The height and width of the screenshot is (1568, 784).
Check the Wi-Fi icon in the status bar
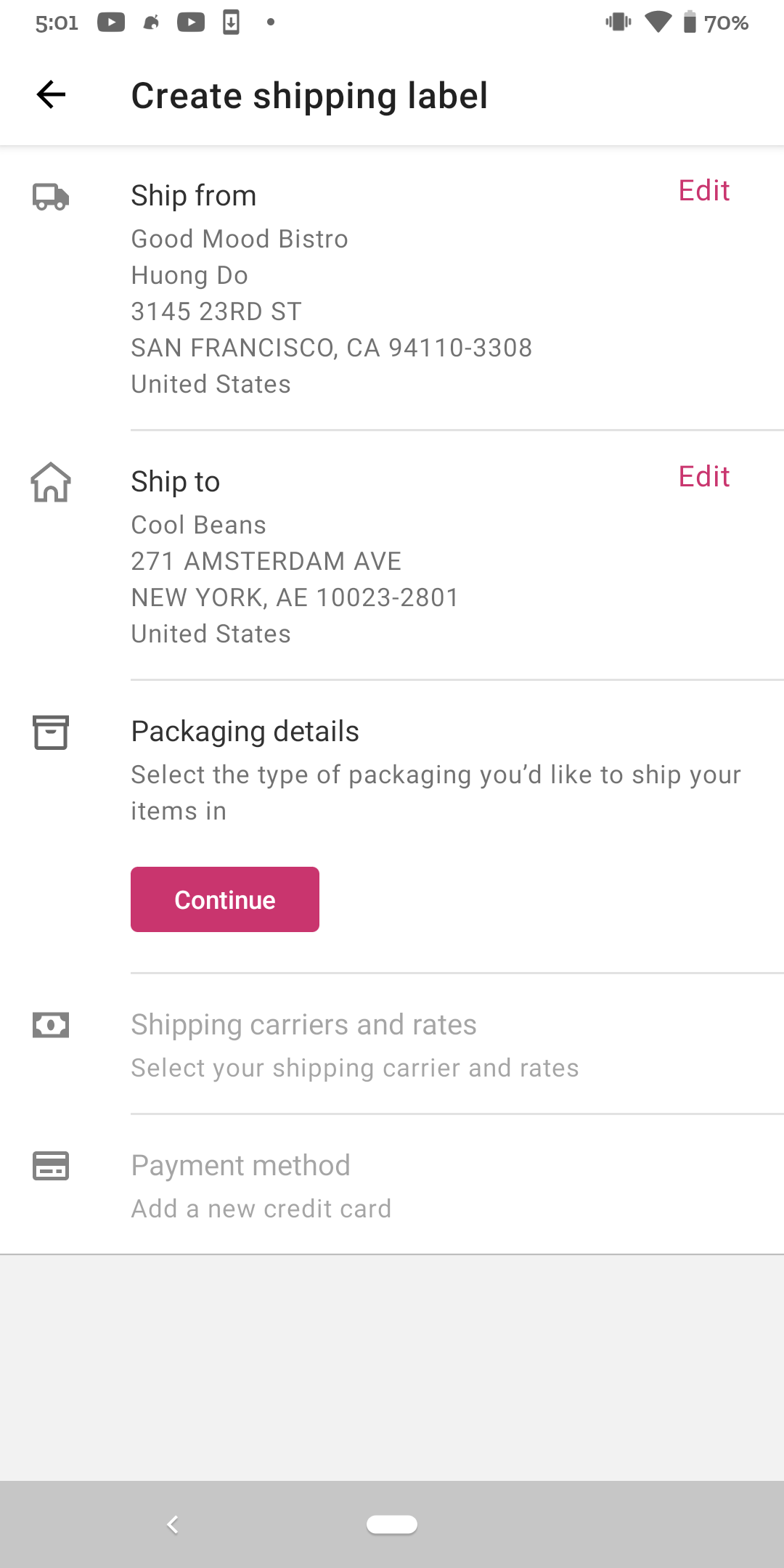pos(658,22)
